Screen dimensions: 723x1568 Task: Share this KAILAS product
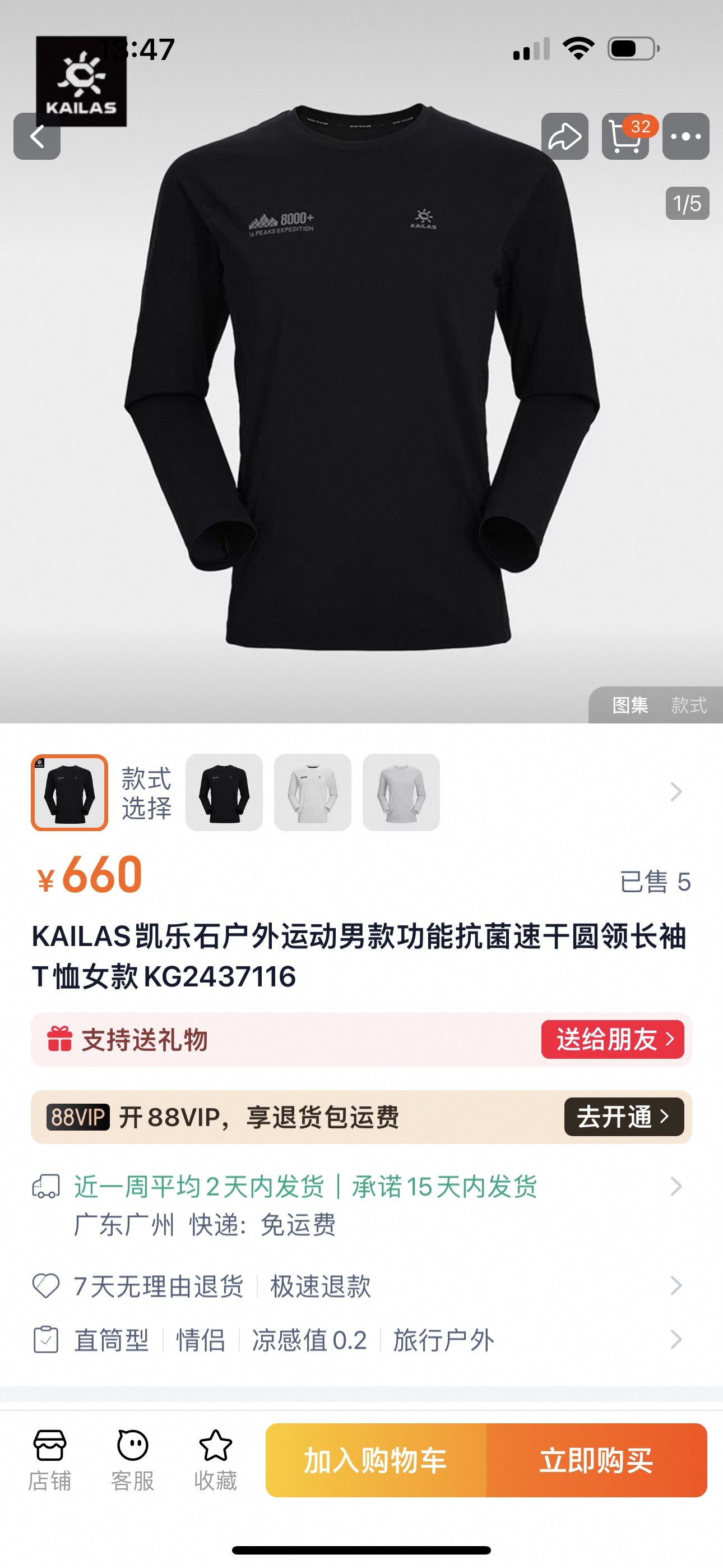pyautogui.click(x=564, y=136)
